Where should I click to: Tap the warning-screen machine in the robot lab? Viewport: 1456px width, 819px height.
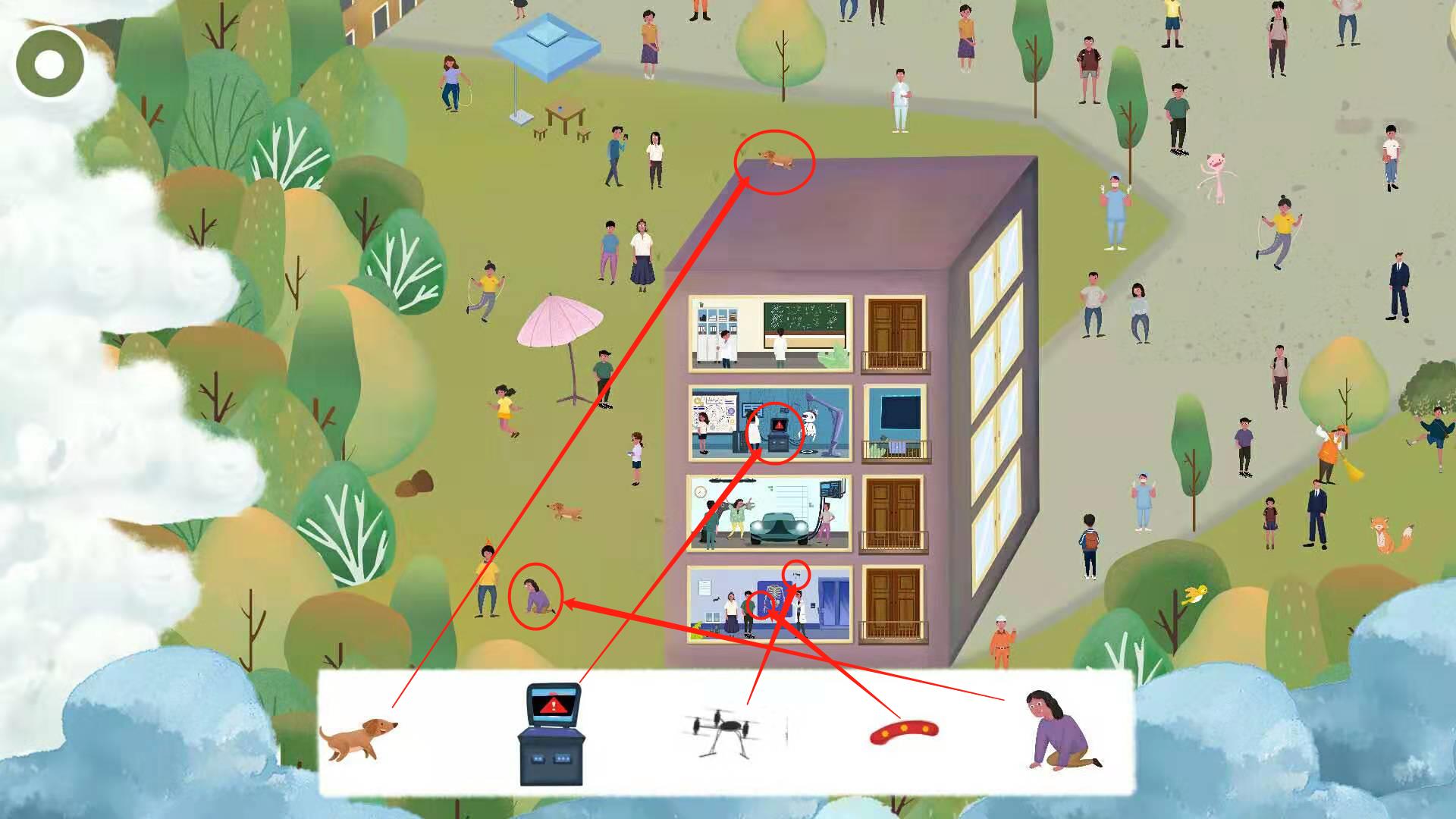click(x=779, y=435)
